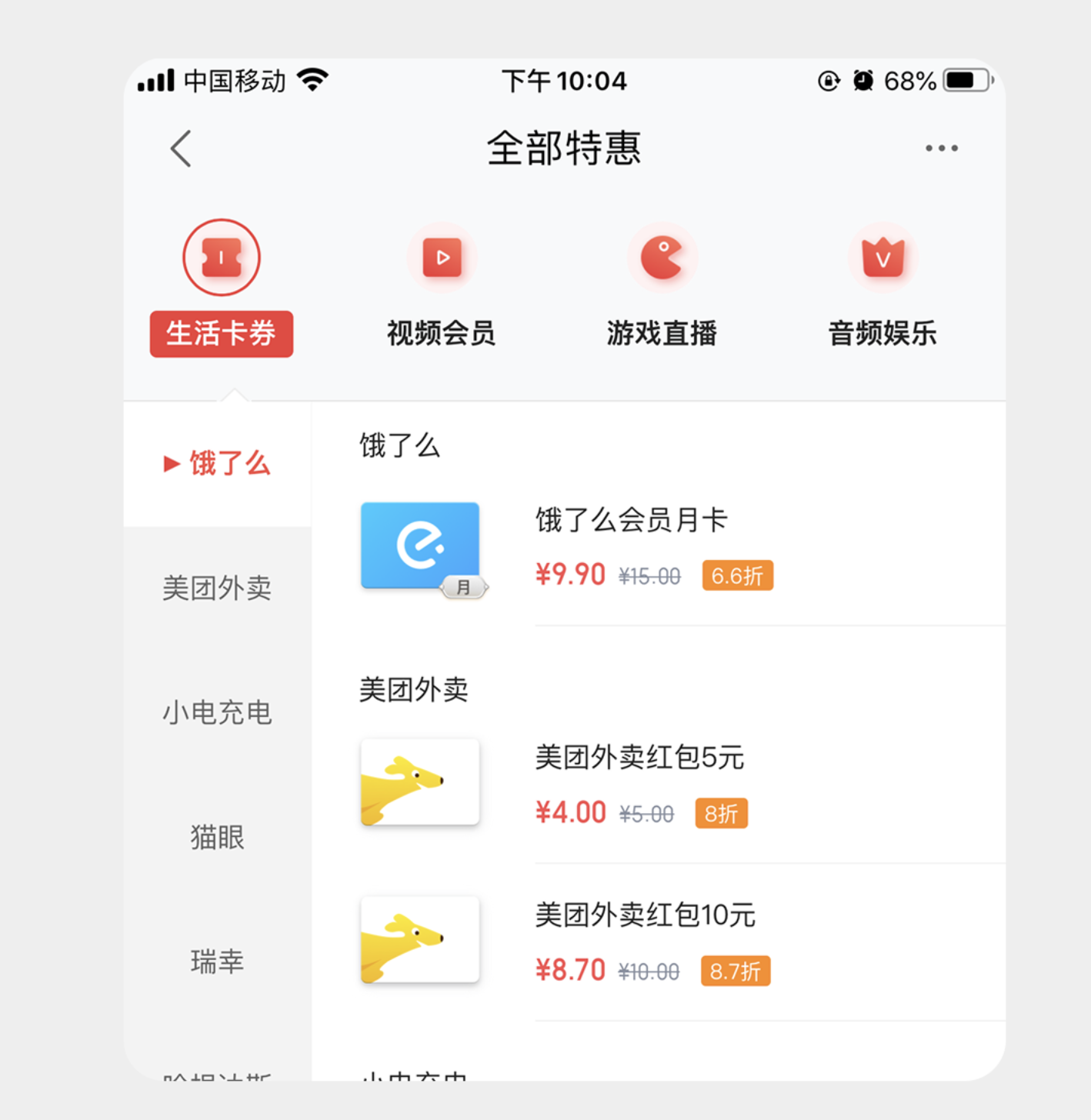This screenshot has height=1120, width=1091.
Task: Choose 瑞幸 from the sidebar
Action: click(x=218, y=962)
